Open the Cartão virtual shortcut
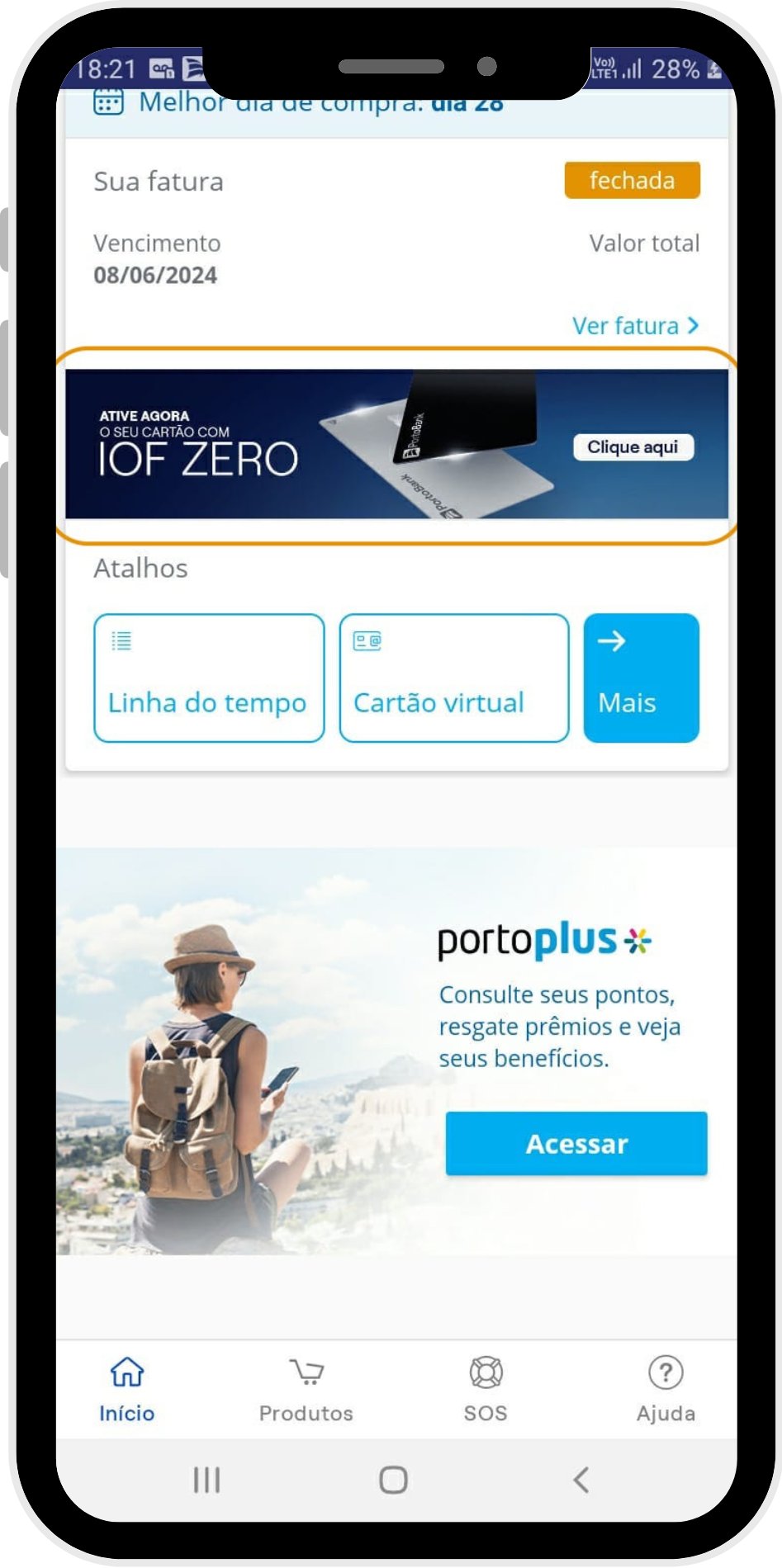The height and width of the screenshot is (1568, 782). pos(453,678)
